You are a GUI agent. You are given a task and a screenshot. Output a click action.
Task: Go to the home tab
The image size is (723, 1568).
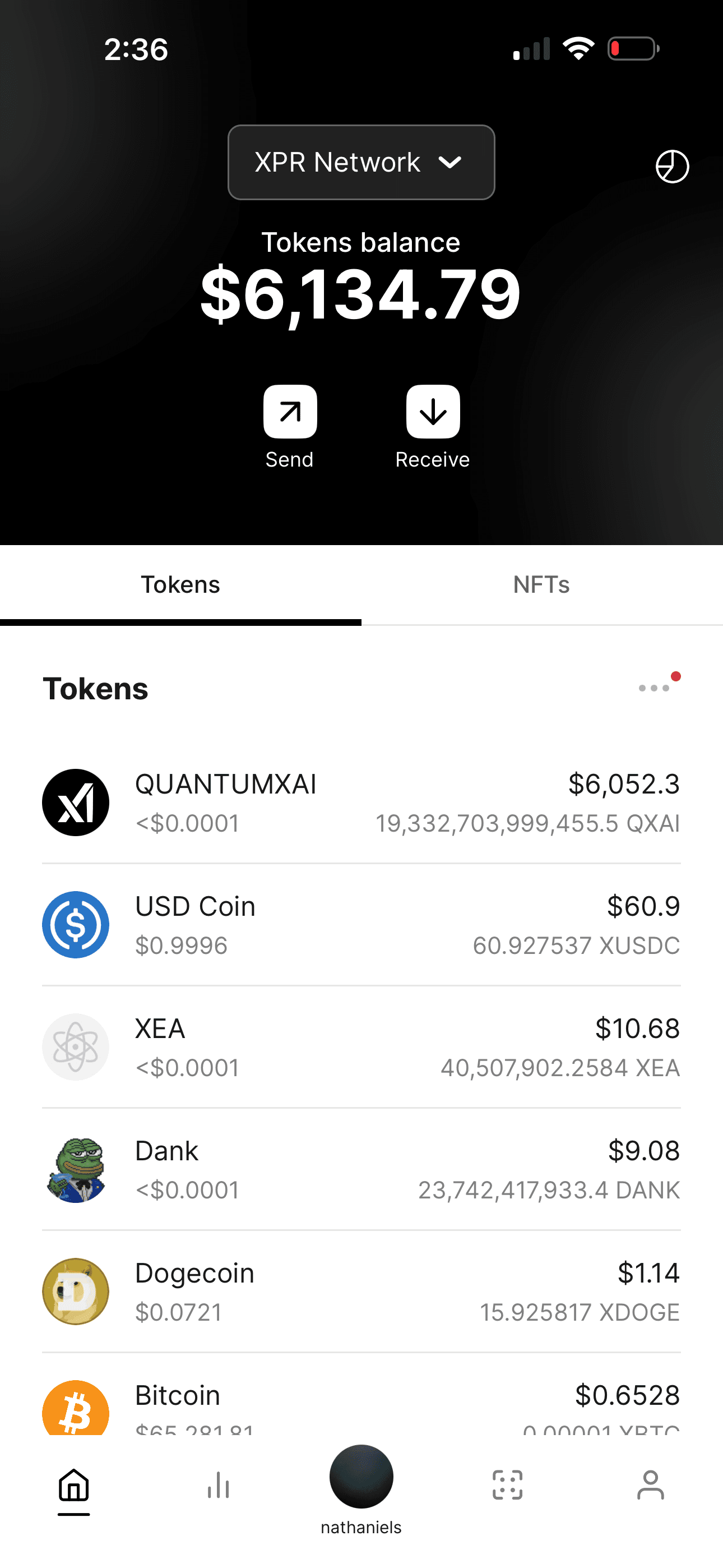[74, 1489]
